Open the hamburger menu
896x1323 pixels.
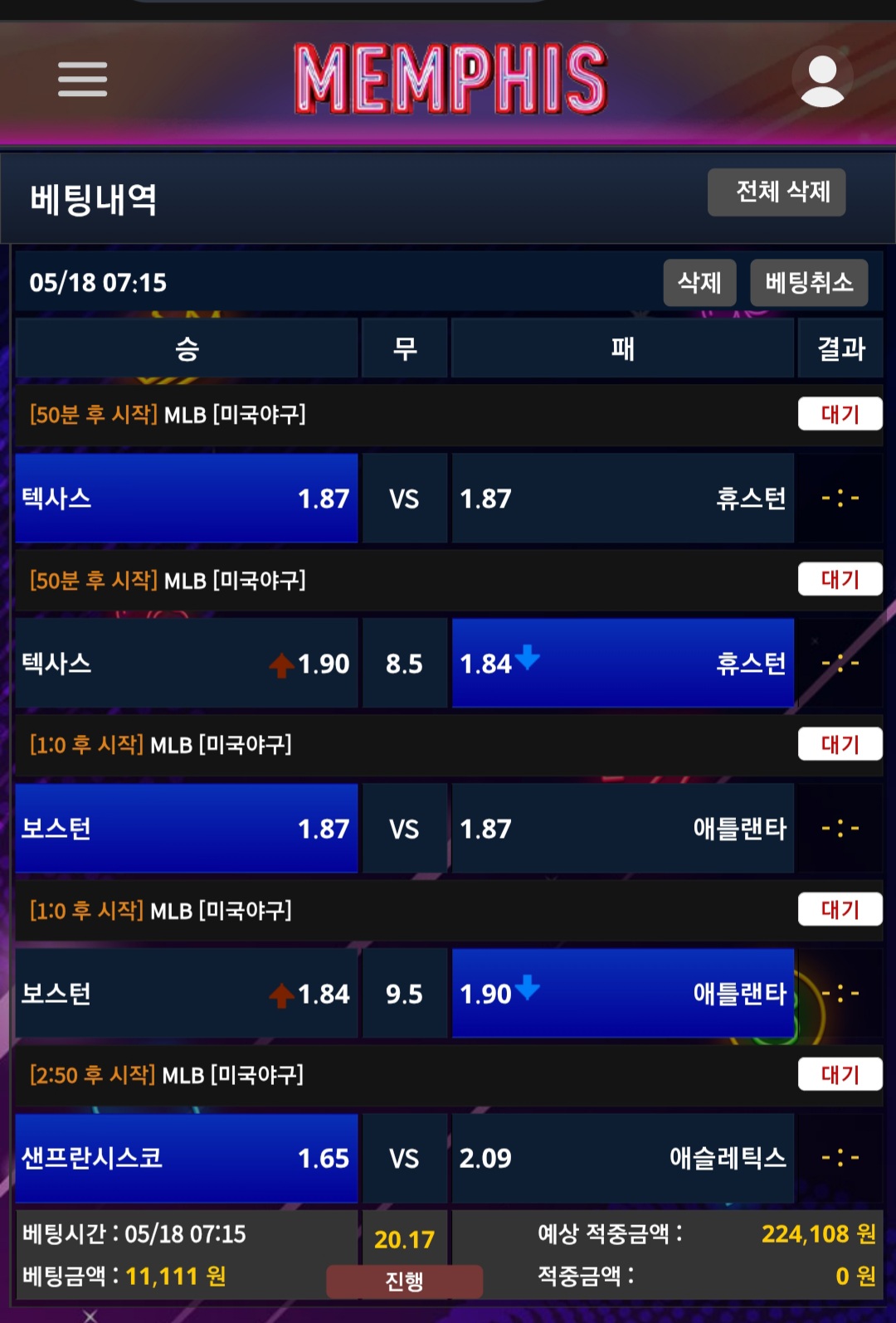(x=82, y=80)
